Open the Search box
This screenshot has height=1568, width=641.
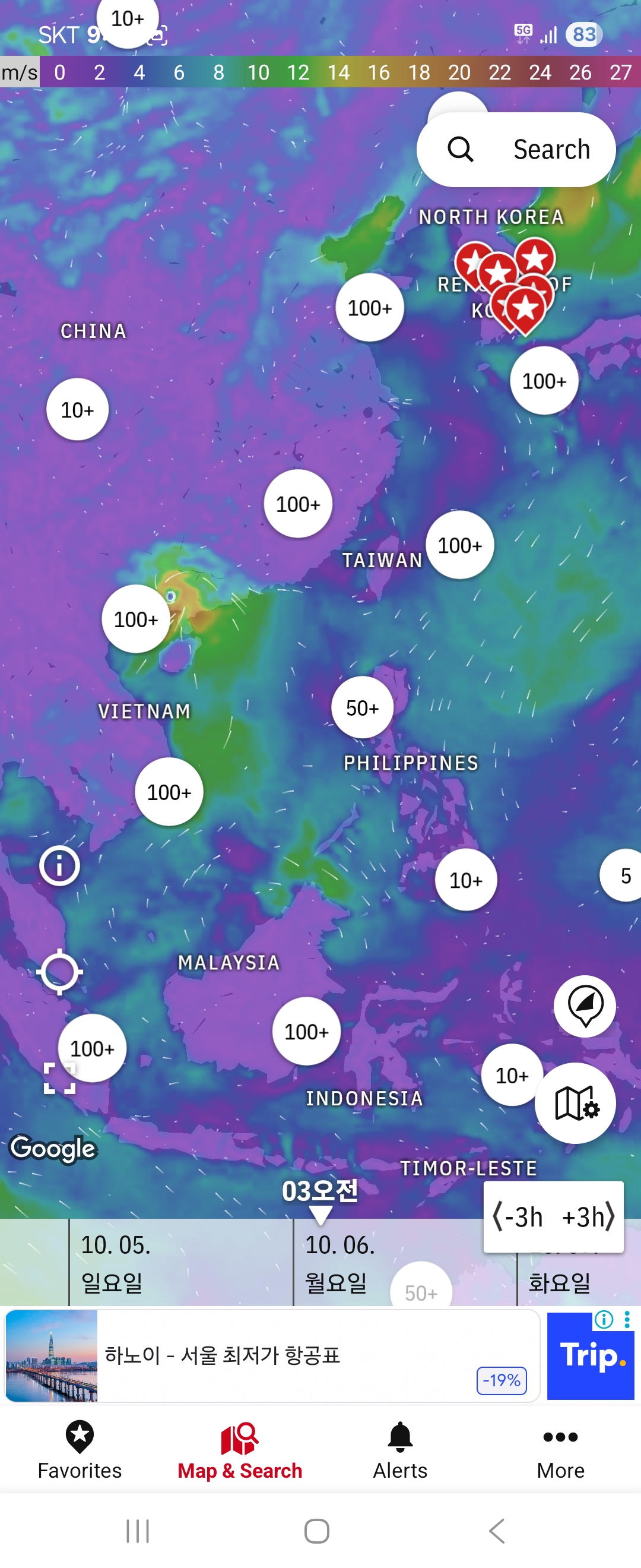point(516,150)
